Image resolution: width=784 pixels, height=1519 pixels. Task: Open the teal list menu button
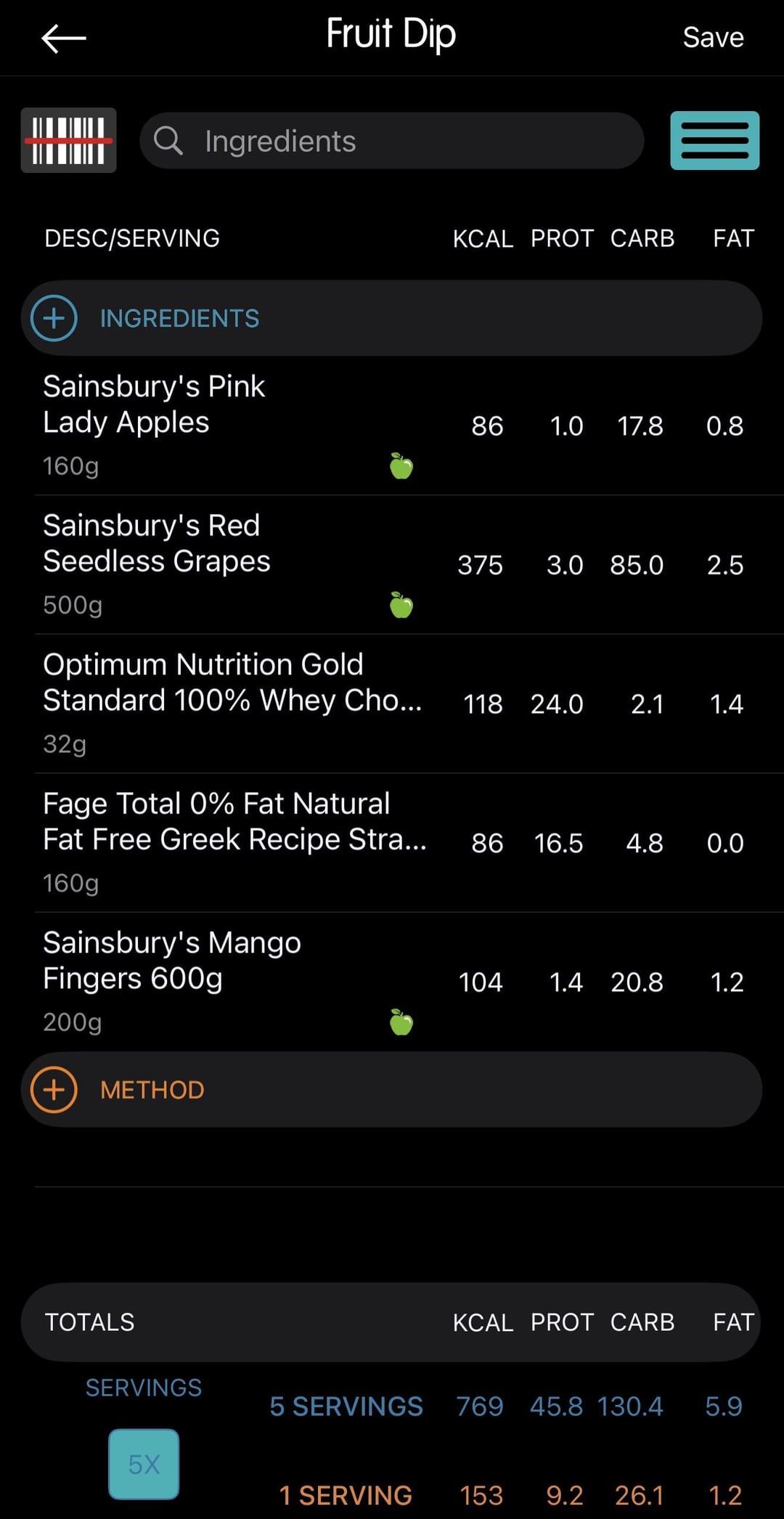(714, 141)
